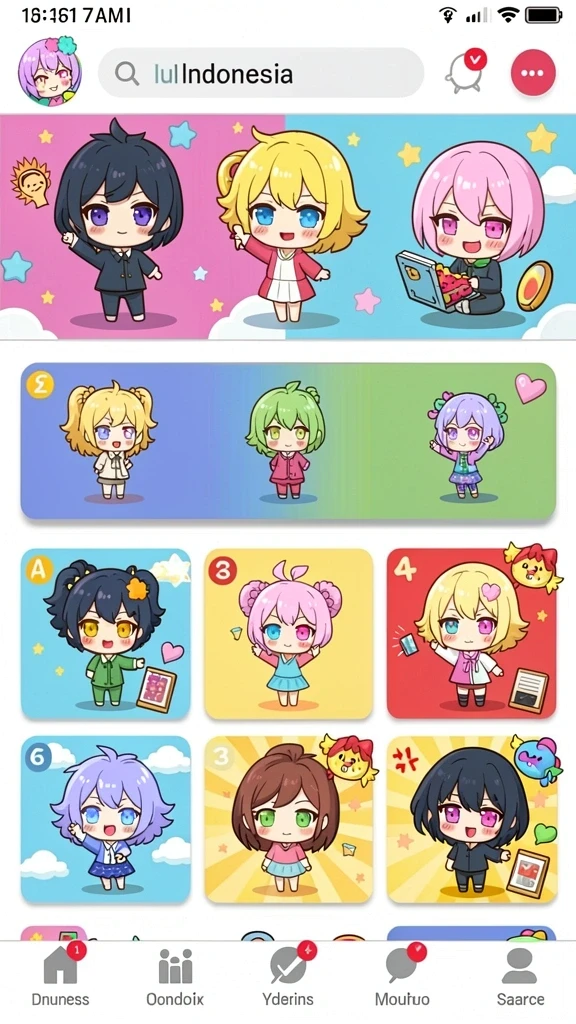Go to the Saarce profile tab
This screenshot has width=576, height=1024.
tap(520, 978)
